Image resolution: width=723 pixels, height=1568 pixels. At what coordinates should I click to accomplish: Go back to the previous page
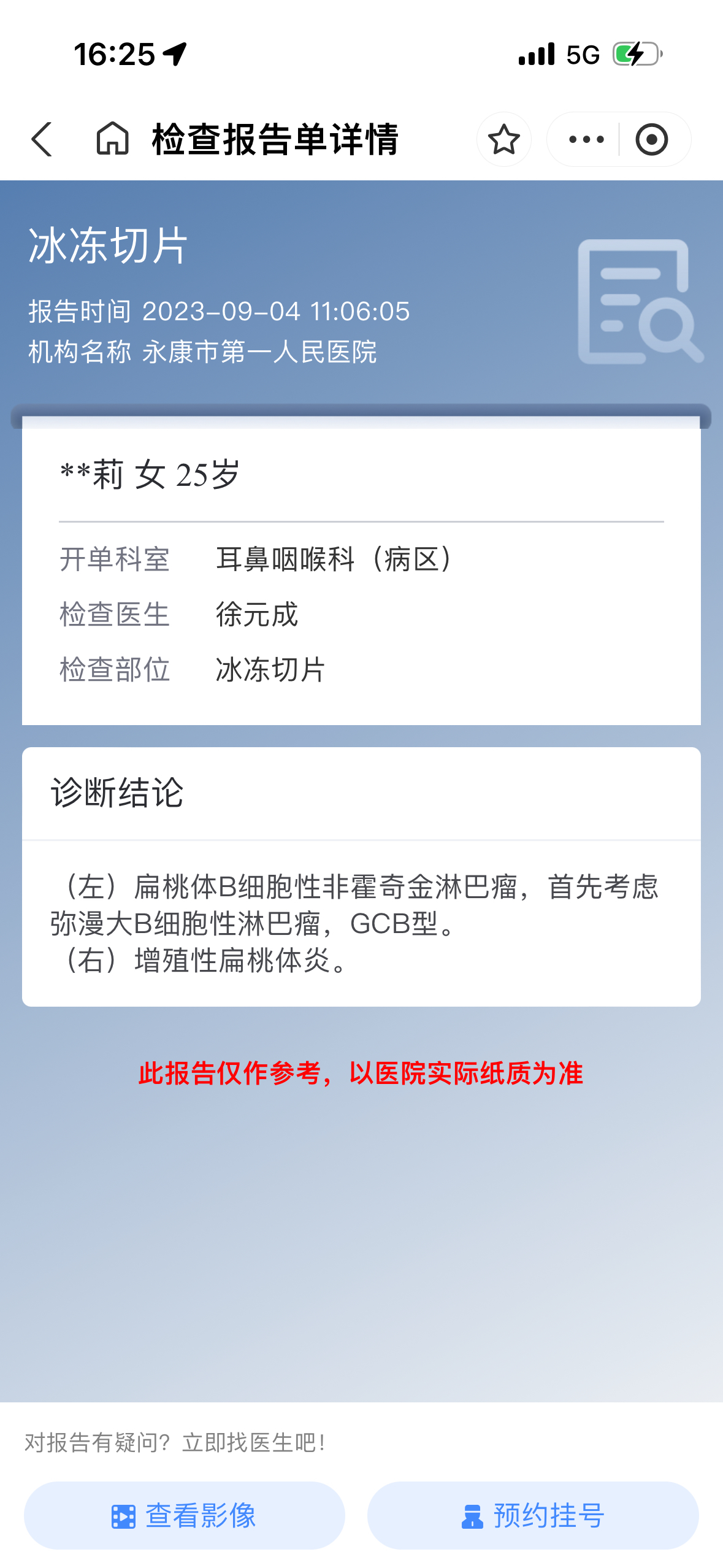tap(42, 139)
